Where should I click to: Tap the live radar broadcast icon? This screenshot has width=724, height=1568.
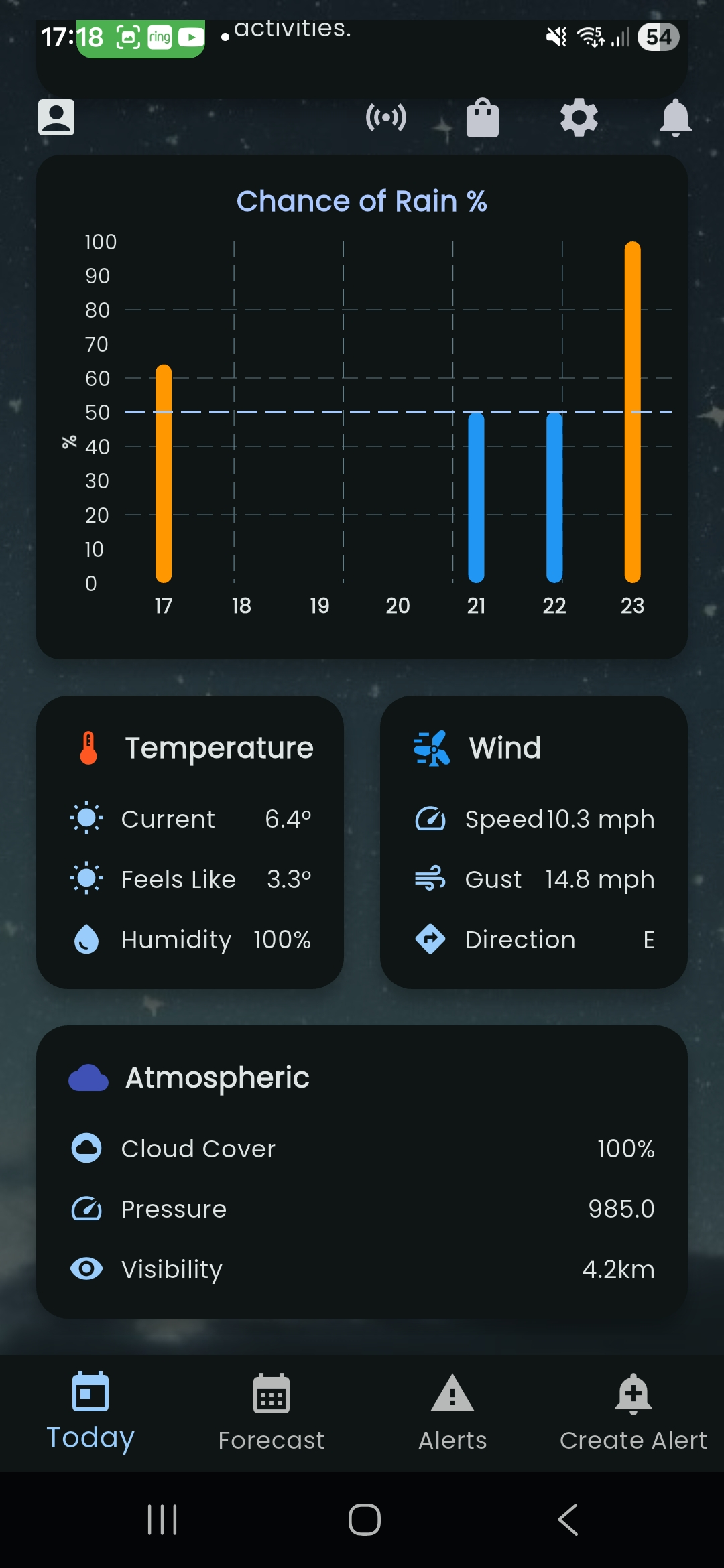coord(387,117)
